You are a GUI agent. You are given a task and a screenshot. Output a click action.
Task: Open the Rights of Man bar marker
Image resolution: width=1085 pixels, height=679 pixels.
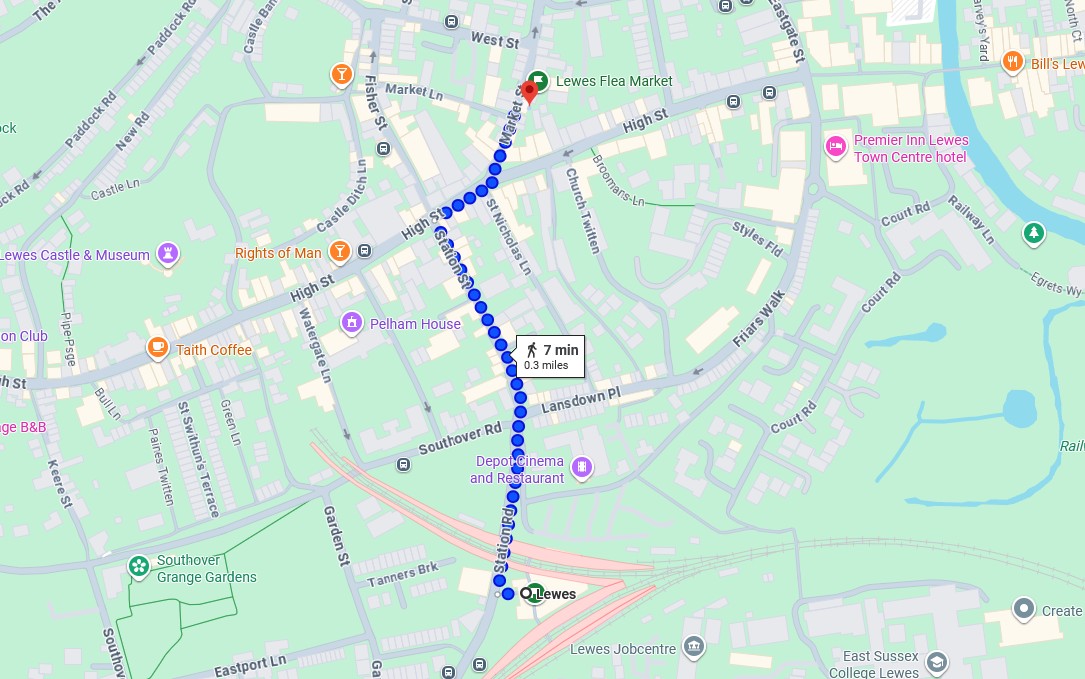[340, 252]
